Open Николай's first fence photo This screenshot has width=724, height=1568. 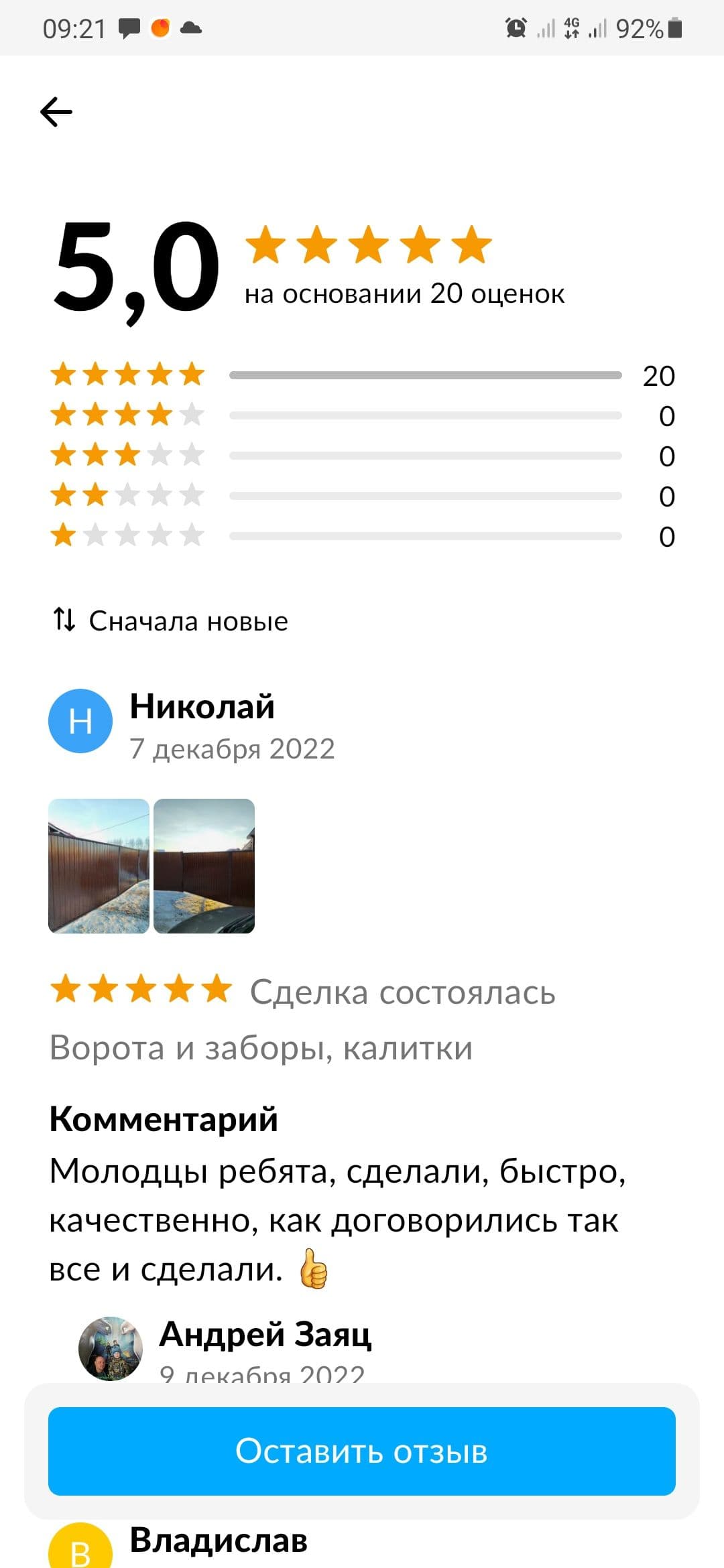(99, 866)
